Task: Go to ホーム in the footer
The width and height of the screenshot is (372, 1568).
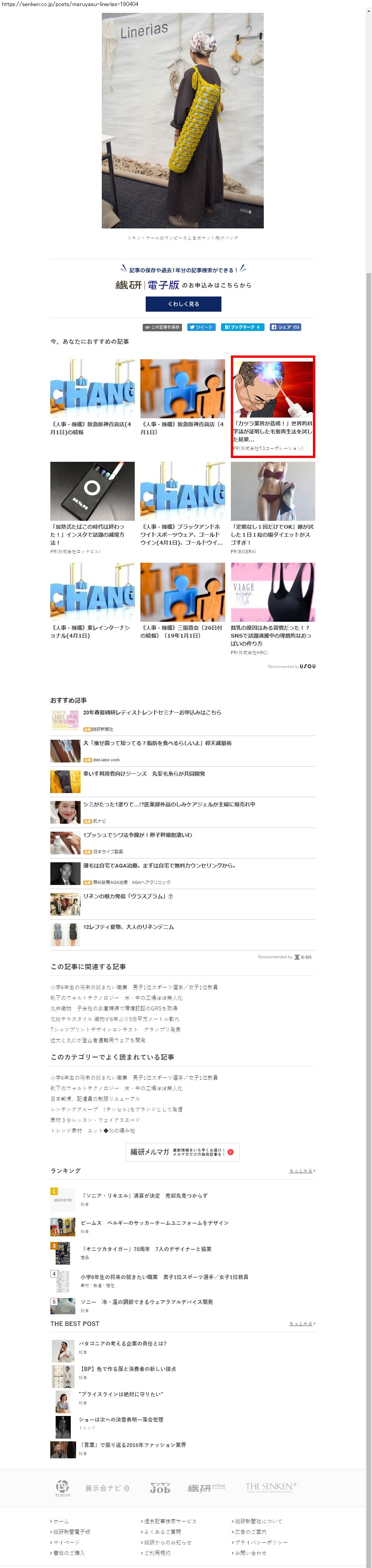Action: 60,1521
